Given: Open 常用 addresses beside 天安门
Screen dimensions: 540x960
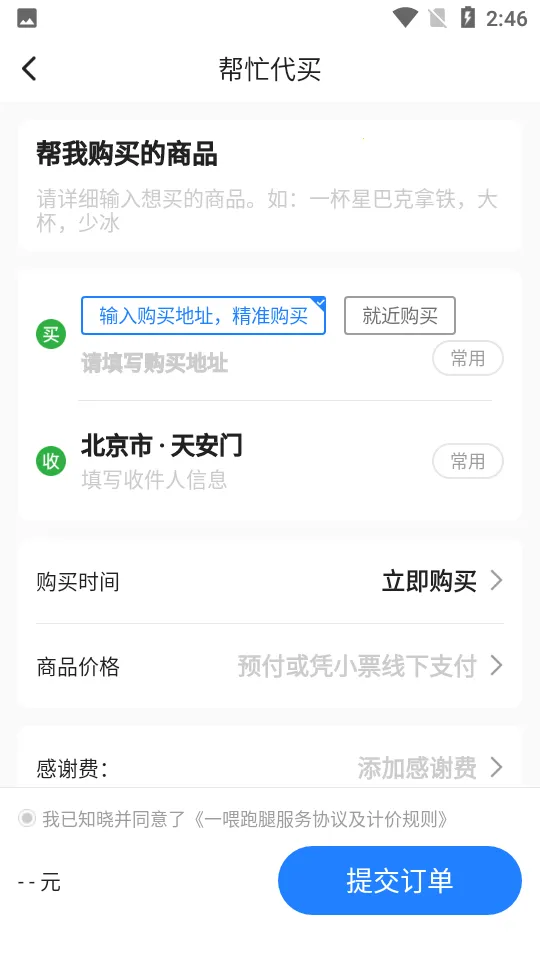Looking at the screenshot, I should (468, 461).
